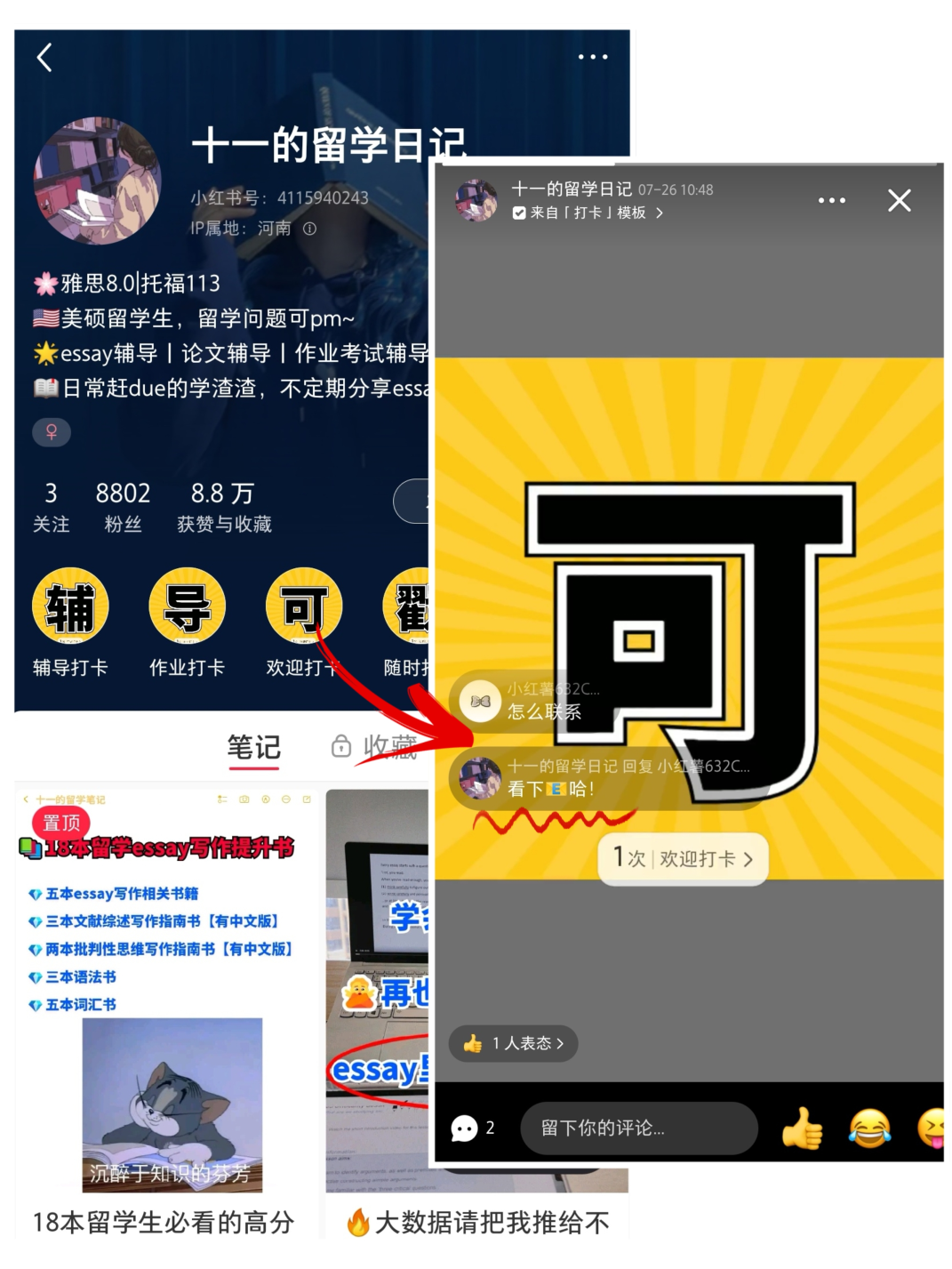Open the profile's three-dot more options menu

coord(593,56)
